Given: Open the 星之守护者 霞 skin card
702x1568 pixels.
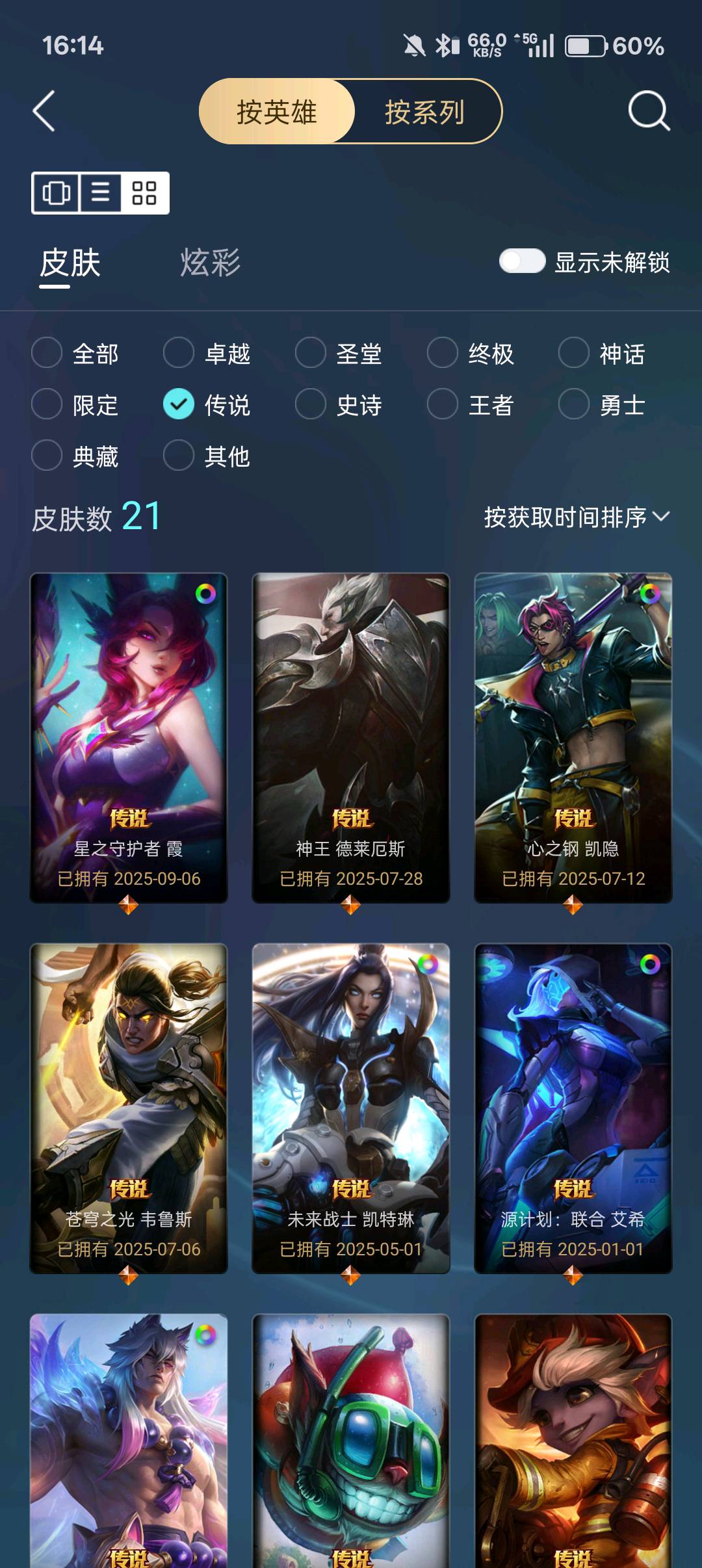Looking at the screenshot, I should tap(129, 738).
